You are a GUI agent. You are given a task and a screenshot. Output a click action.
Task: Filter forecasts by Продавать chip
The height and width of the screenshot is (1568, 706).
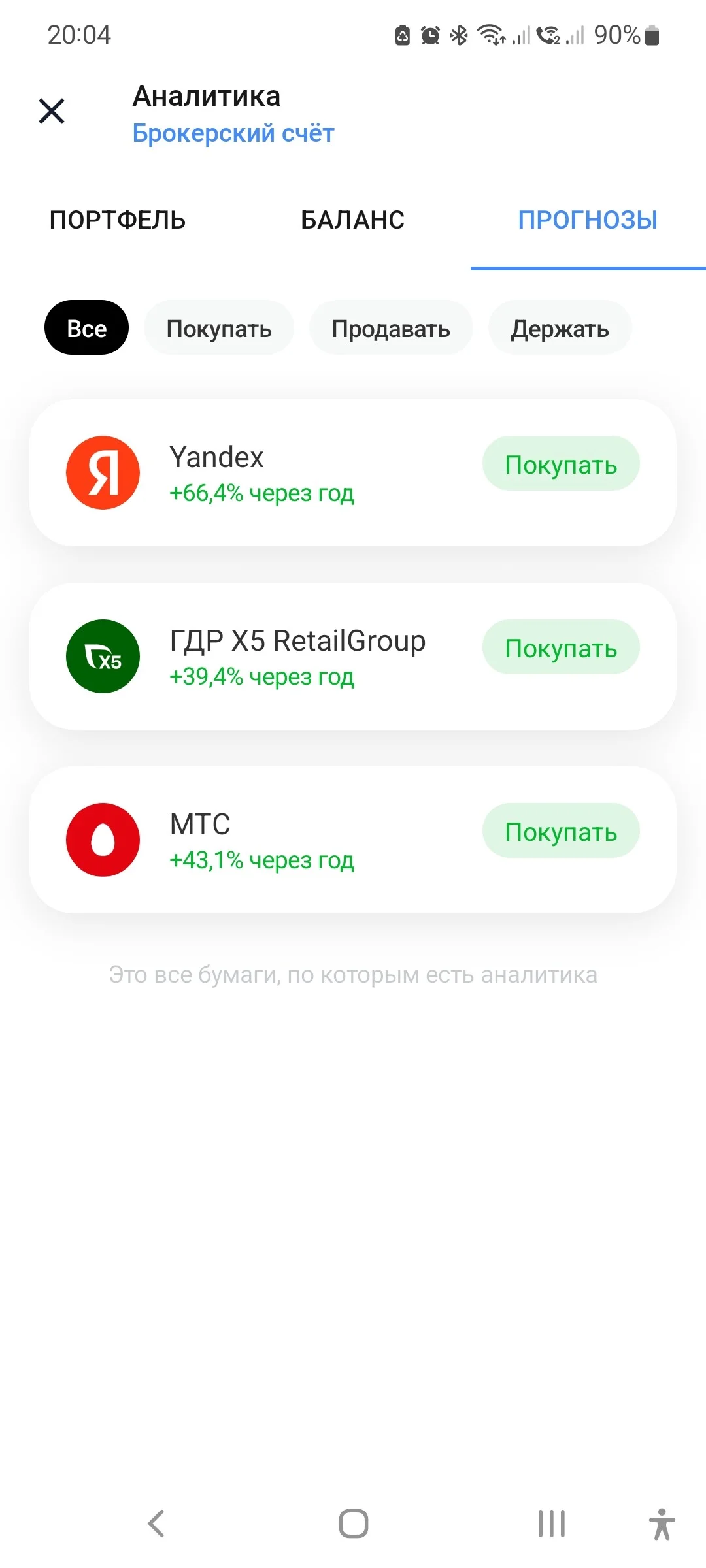click(391, 328)
